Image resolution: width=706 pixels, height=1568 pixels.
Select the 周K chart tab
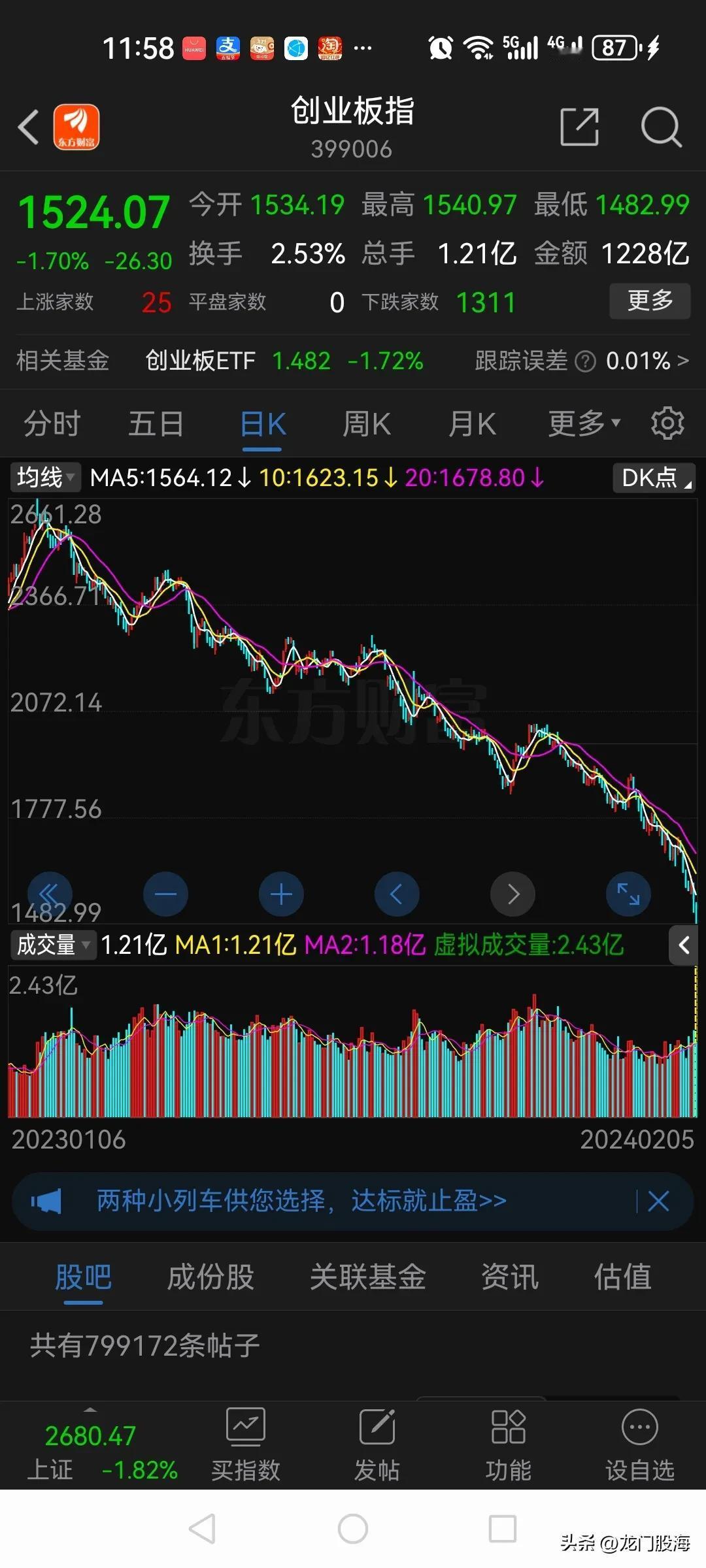pos(367,423)
